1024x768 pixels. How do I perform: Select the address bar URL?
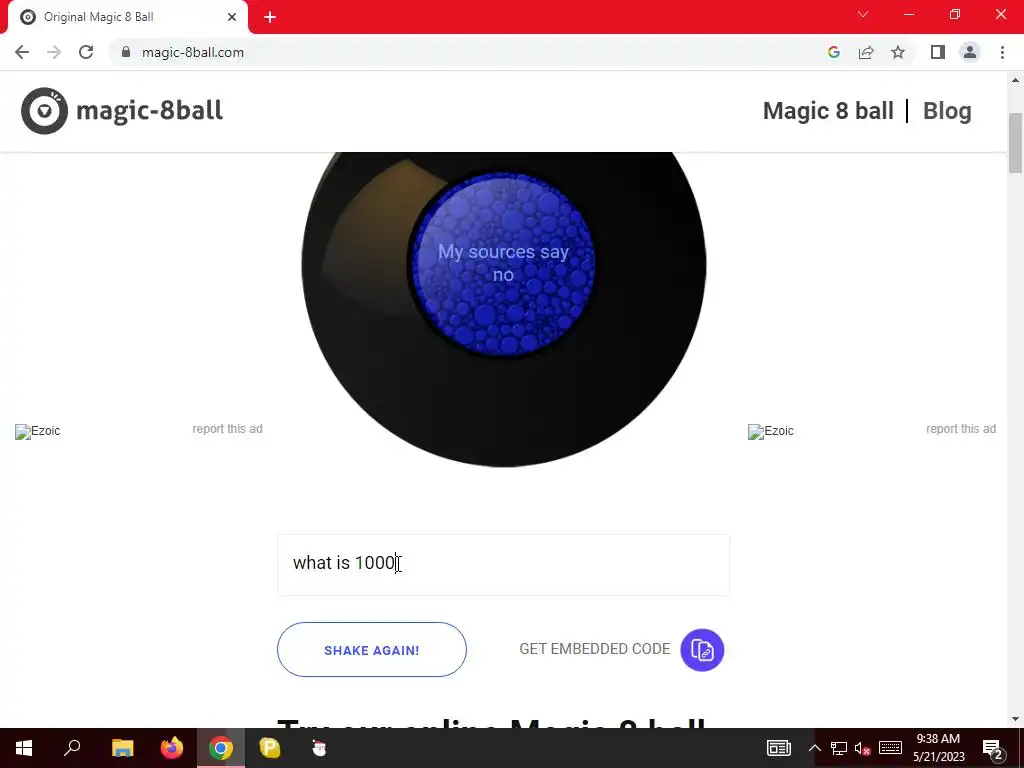pyautogui.click(x=450, y=52)
